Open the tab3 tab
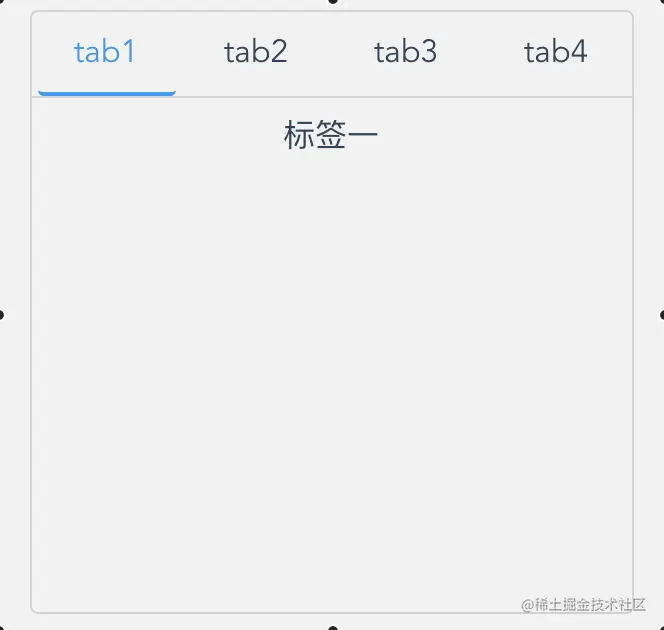Image resolution: width=664 pixels, height=630 pixels. pyautogui.click(x=406, y=52)
